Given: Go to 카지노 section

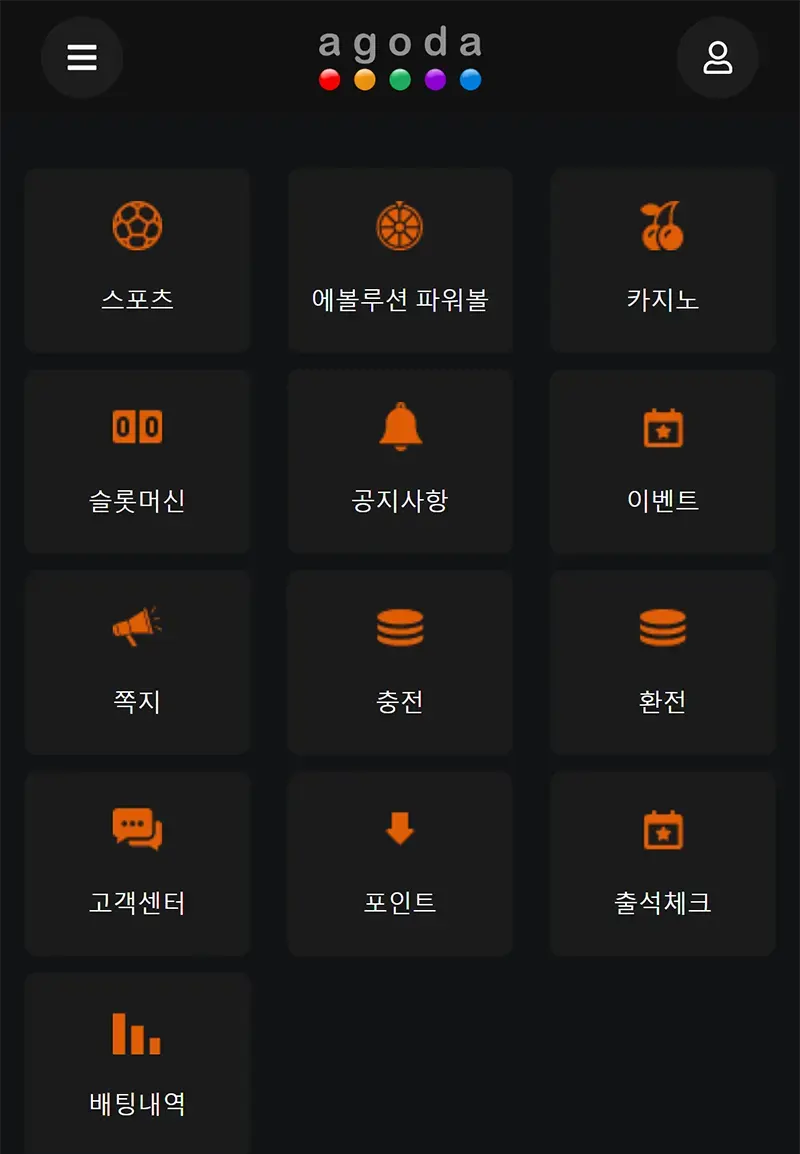Looking at the screenshot, I should pyautogui.click(x=662, y=260).
